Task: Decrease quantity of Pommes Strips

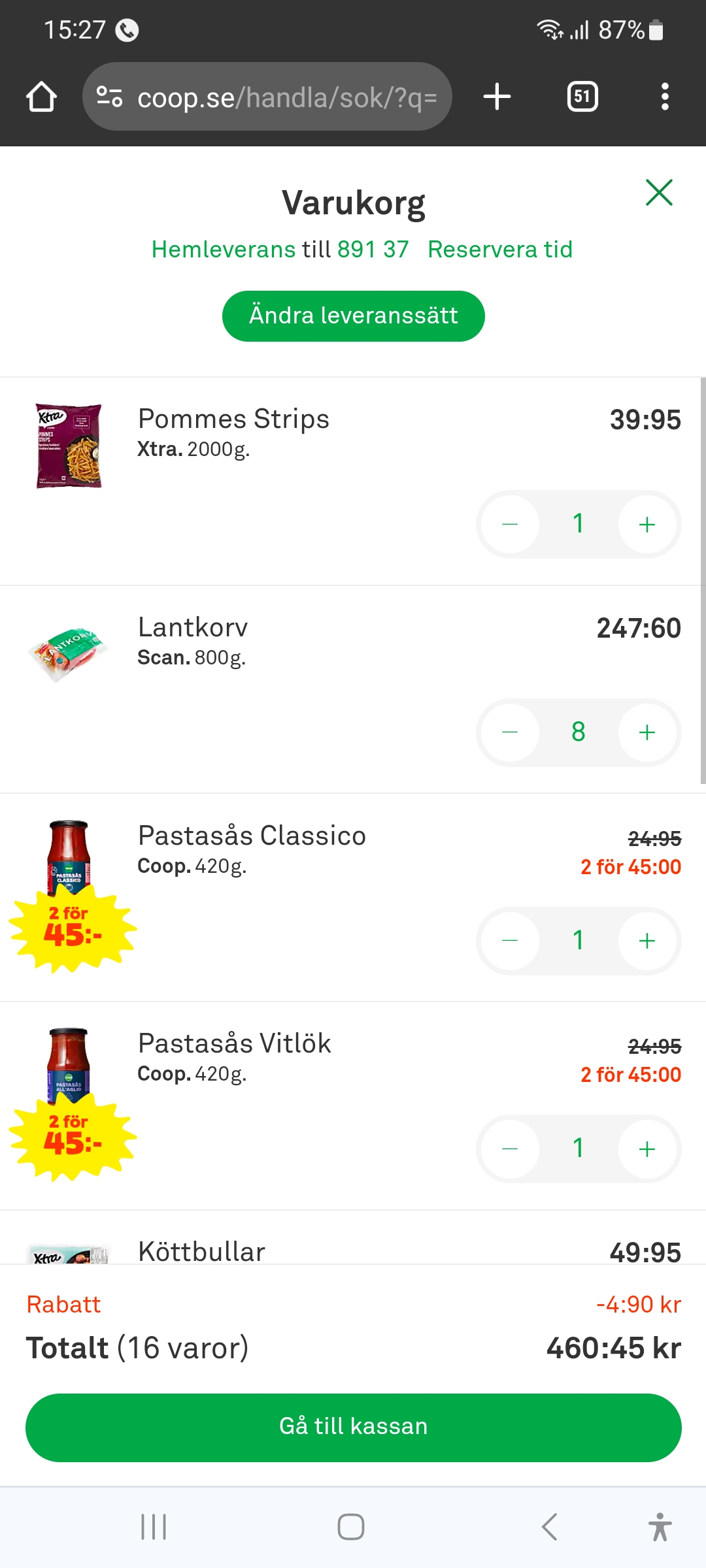Action: (x=510, y=525)
